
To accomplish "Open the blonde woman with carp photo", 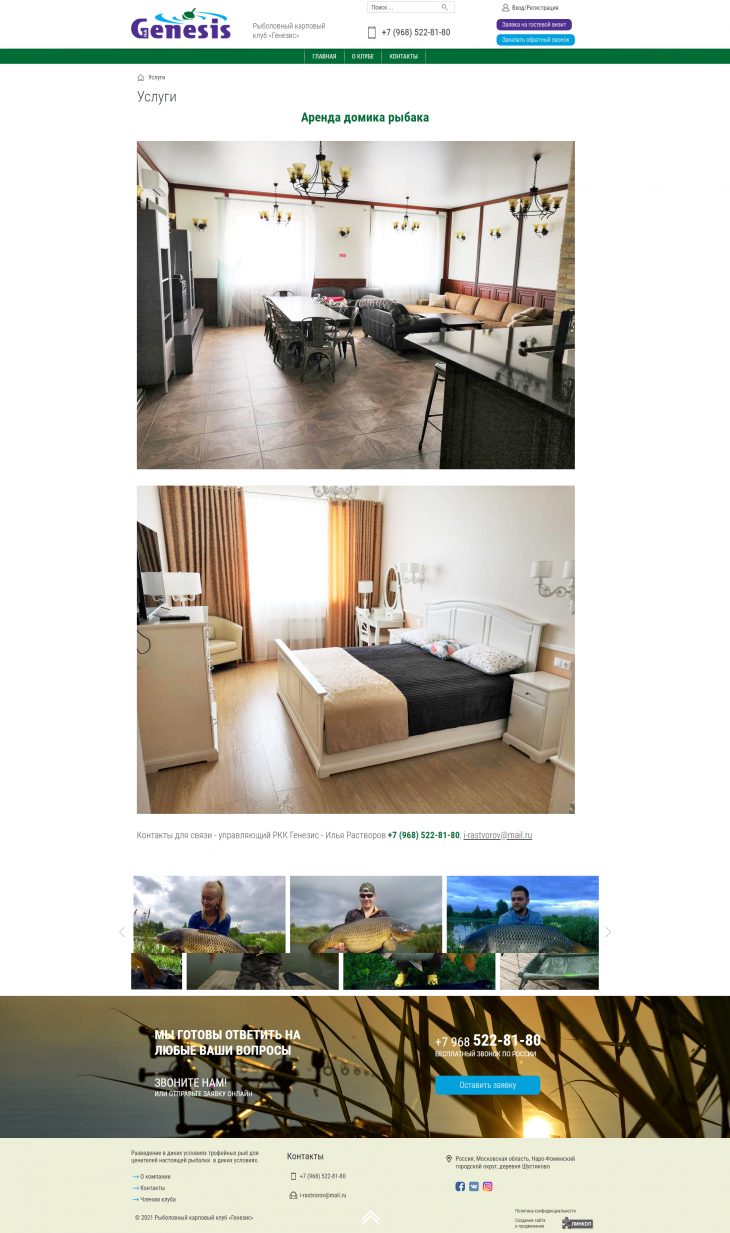I will click(209, 914).
